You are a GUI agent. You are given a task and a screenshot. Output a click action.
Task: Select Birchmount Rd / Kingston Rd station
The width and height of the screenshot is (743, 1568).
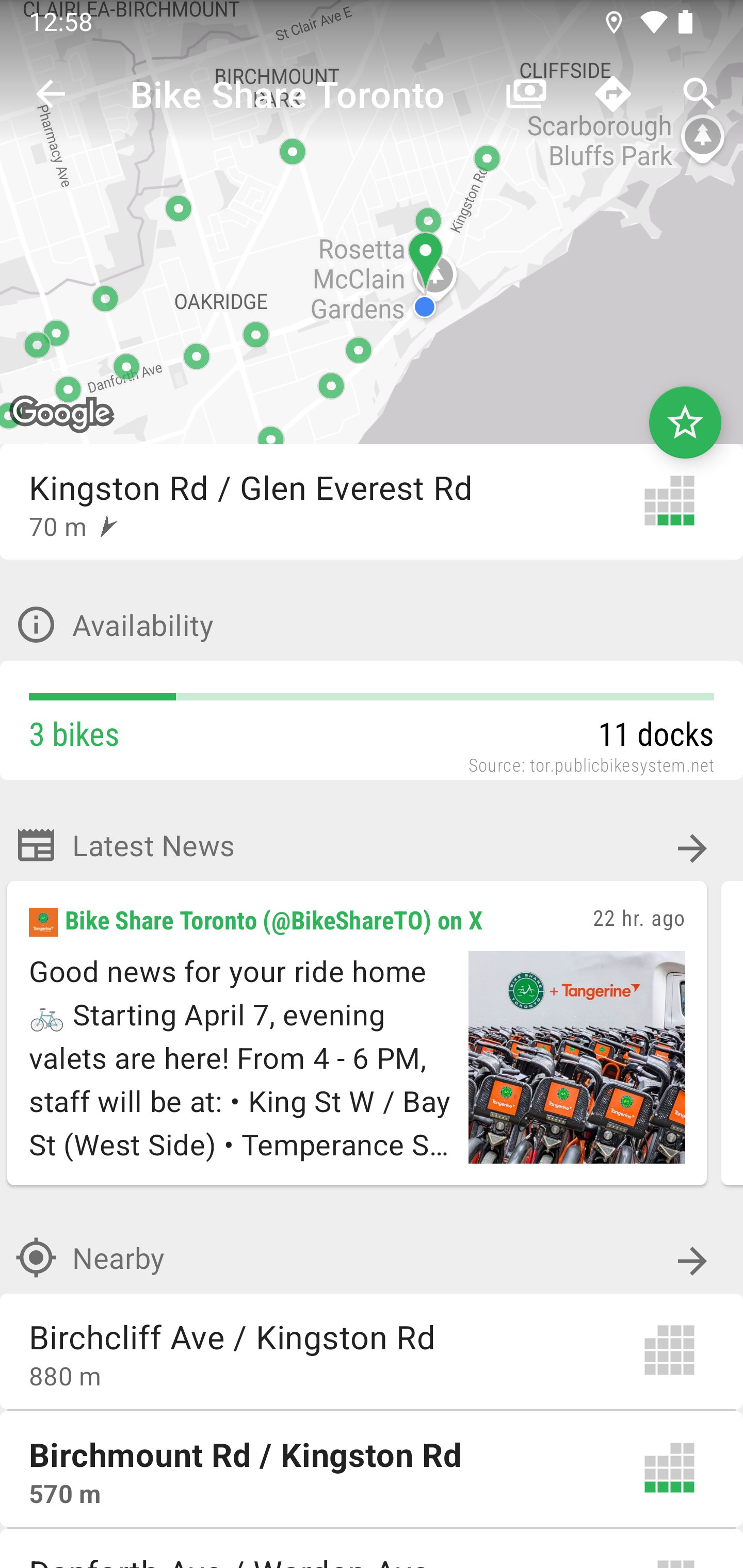point(372,1469)
